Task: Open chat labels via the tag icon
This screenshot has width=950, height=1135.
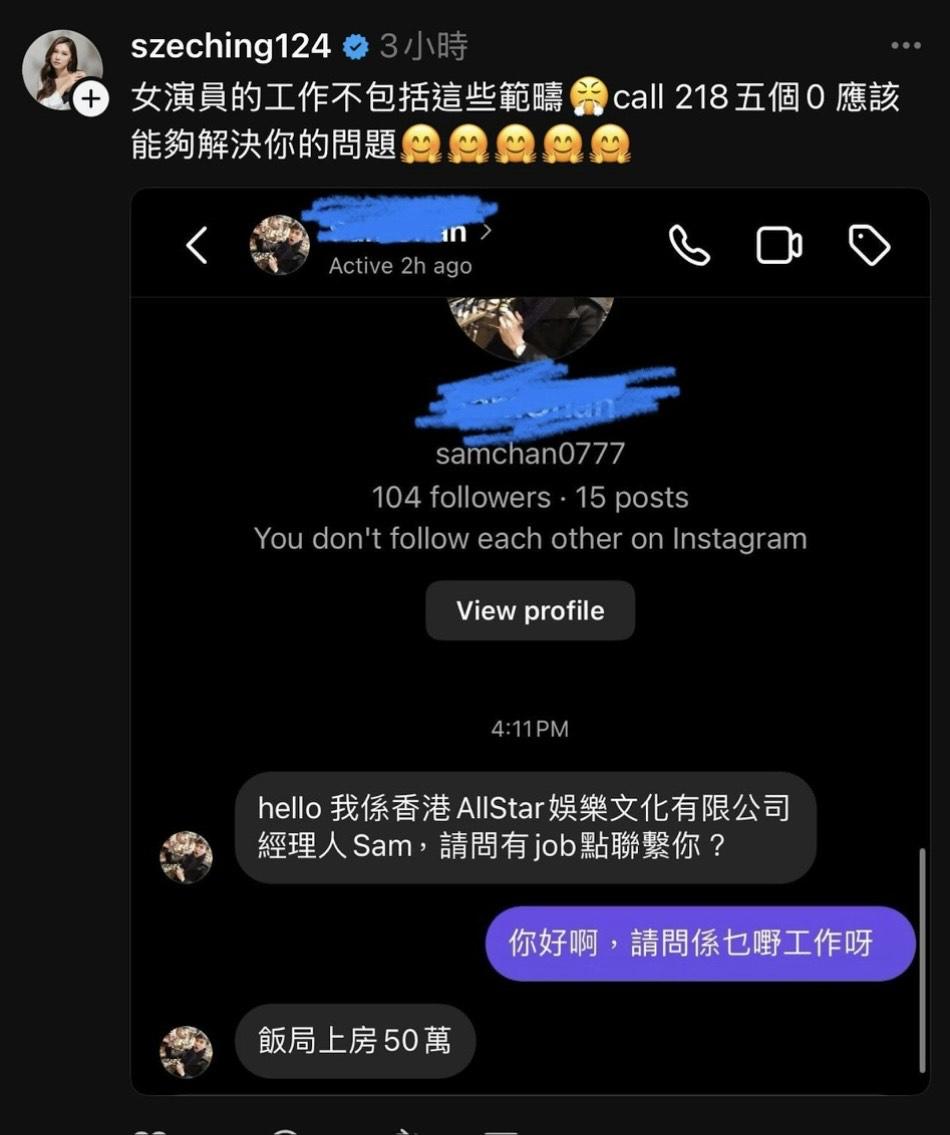Action: pyautogui.click(x=868, y=243)
